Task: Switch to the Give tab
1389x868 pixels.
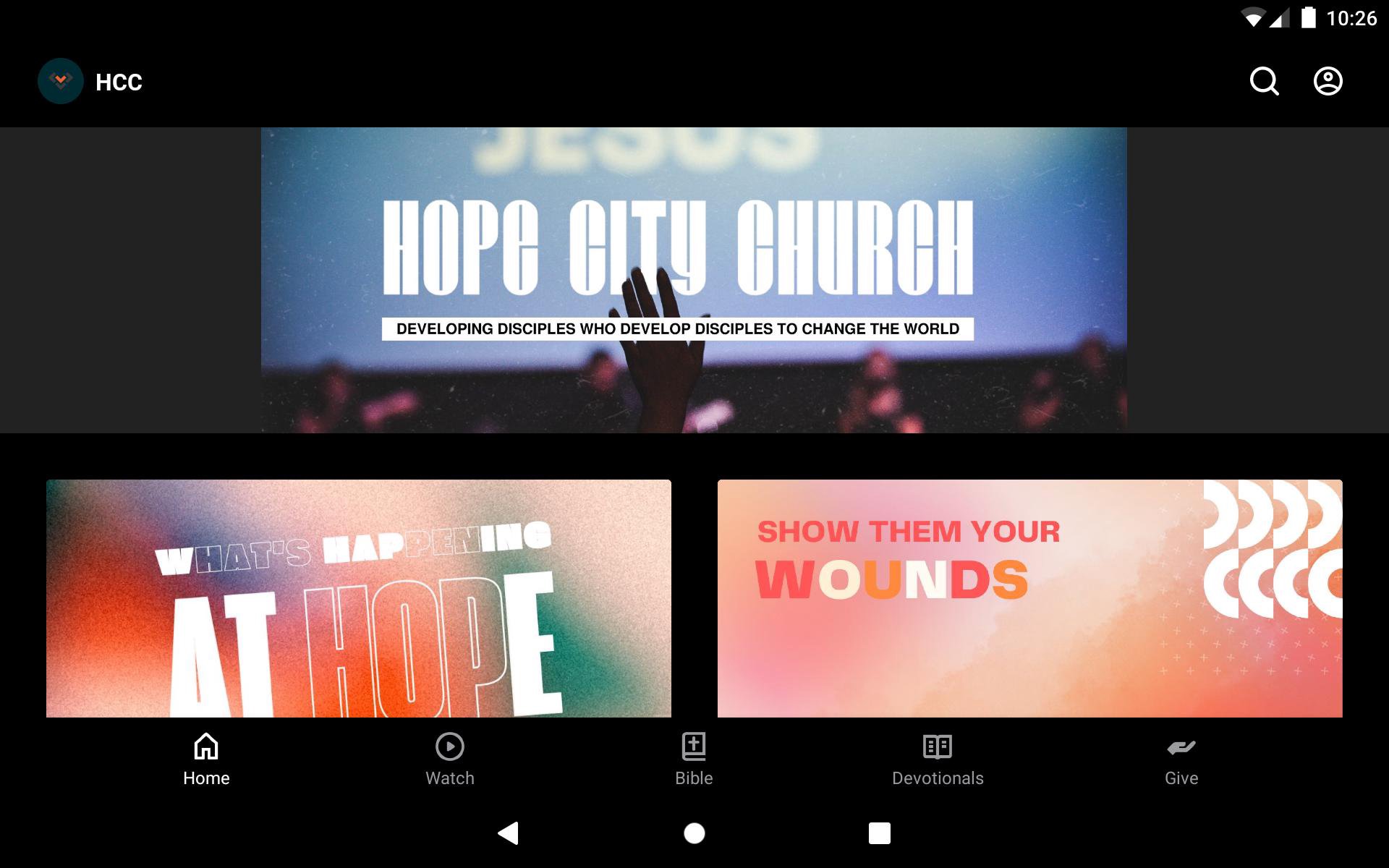Action: tap(1181, 759)
